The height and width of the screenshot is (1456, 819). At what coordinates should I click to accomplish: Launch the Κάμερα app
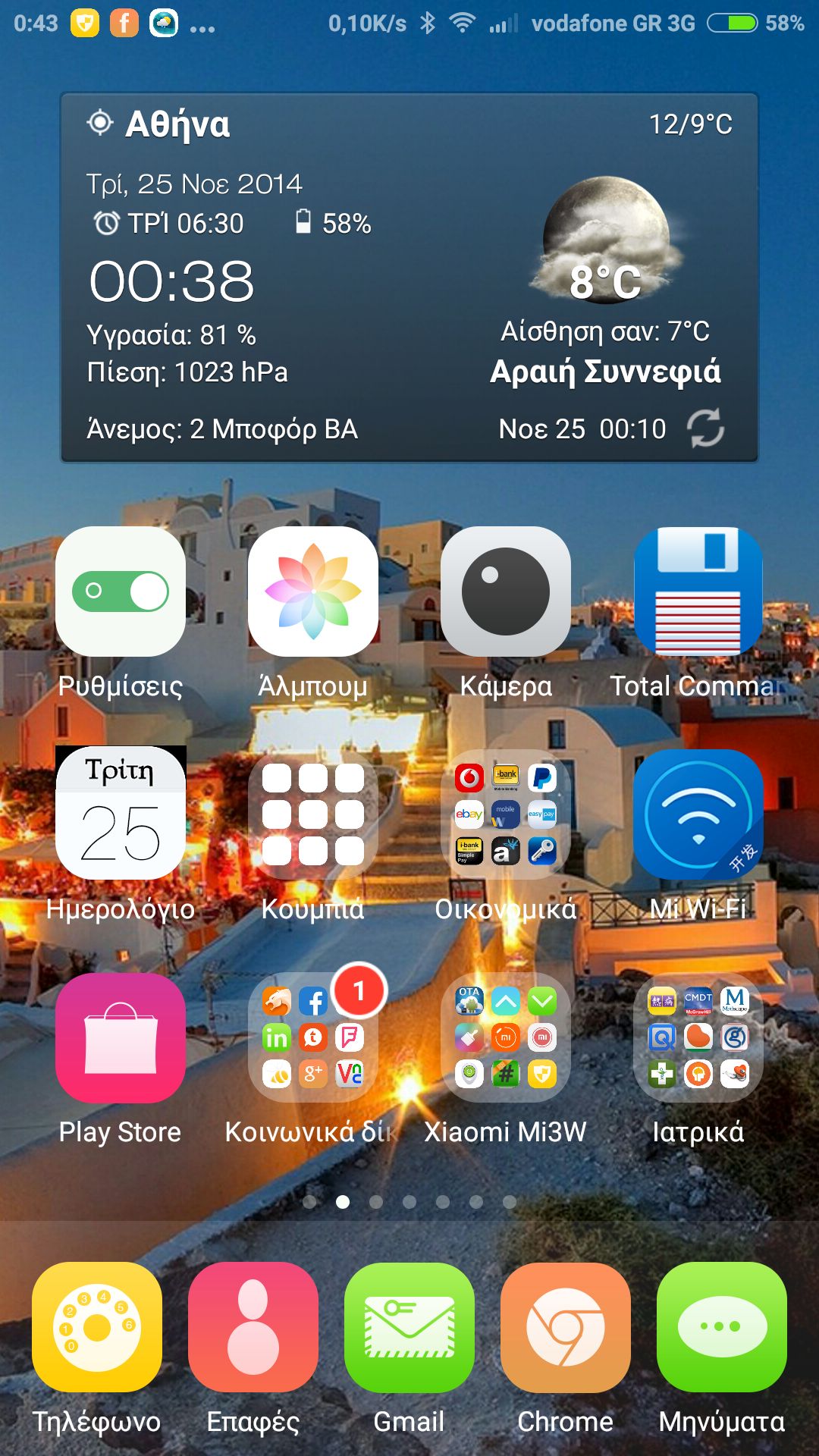(506, 591)
